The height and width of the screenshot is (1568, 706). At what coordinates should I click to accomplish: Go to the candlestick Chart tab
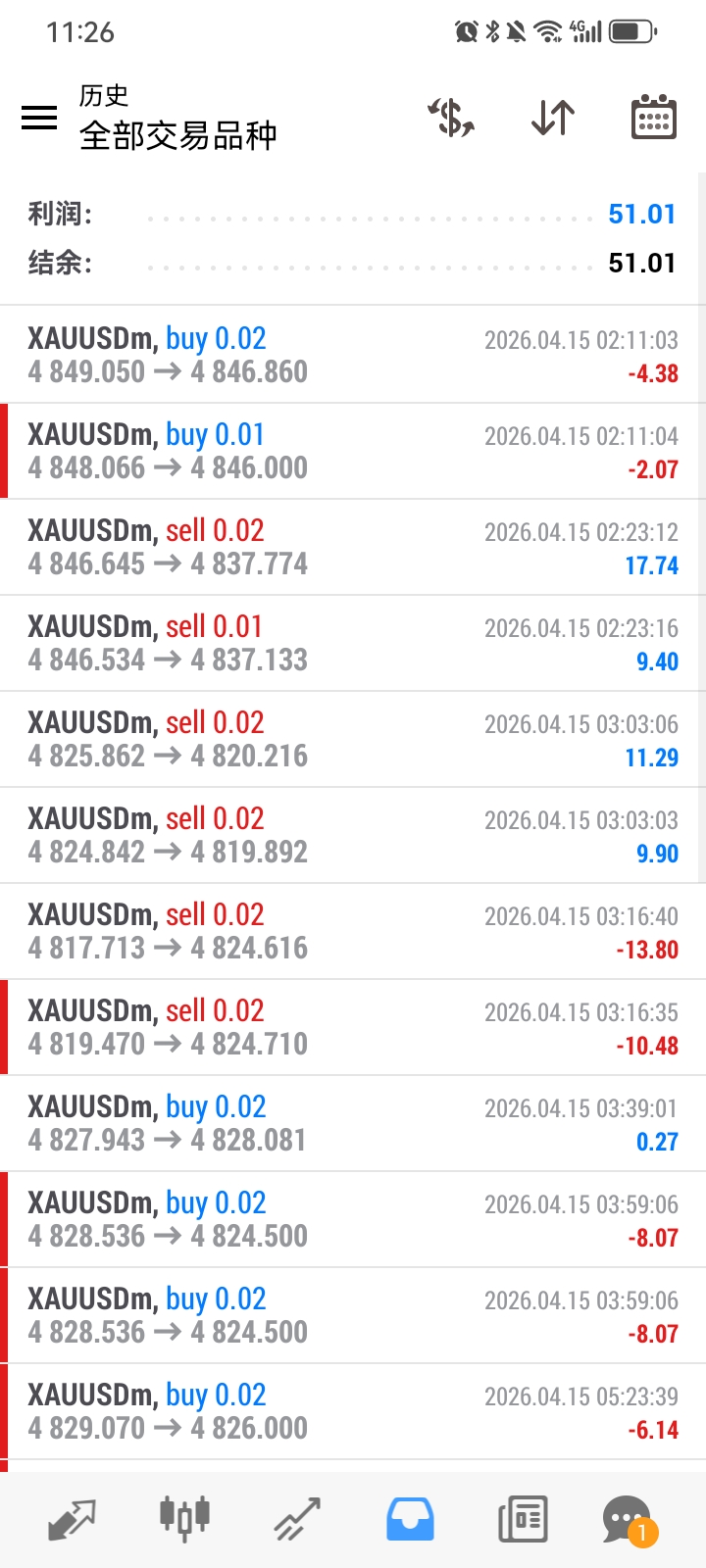pos(184,1520)
